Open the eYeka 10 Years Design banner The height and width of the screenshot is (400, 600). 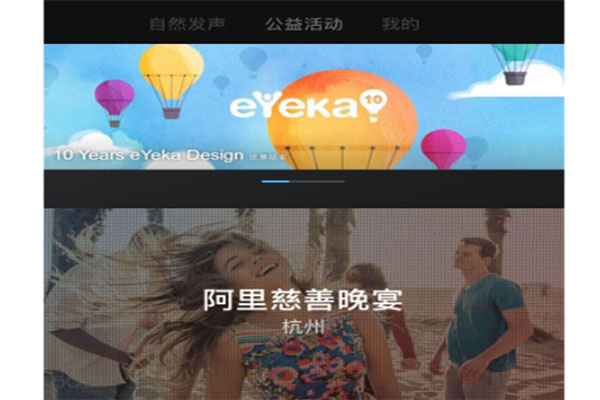pos(303,105)
